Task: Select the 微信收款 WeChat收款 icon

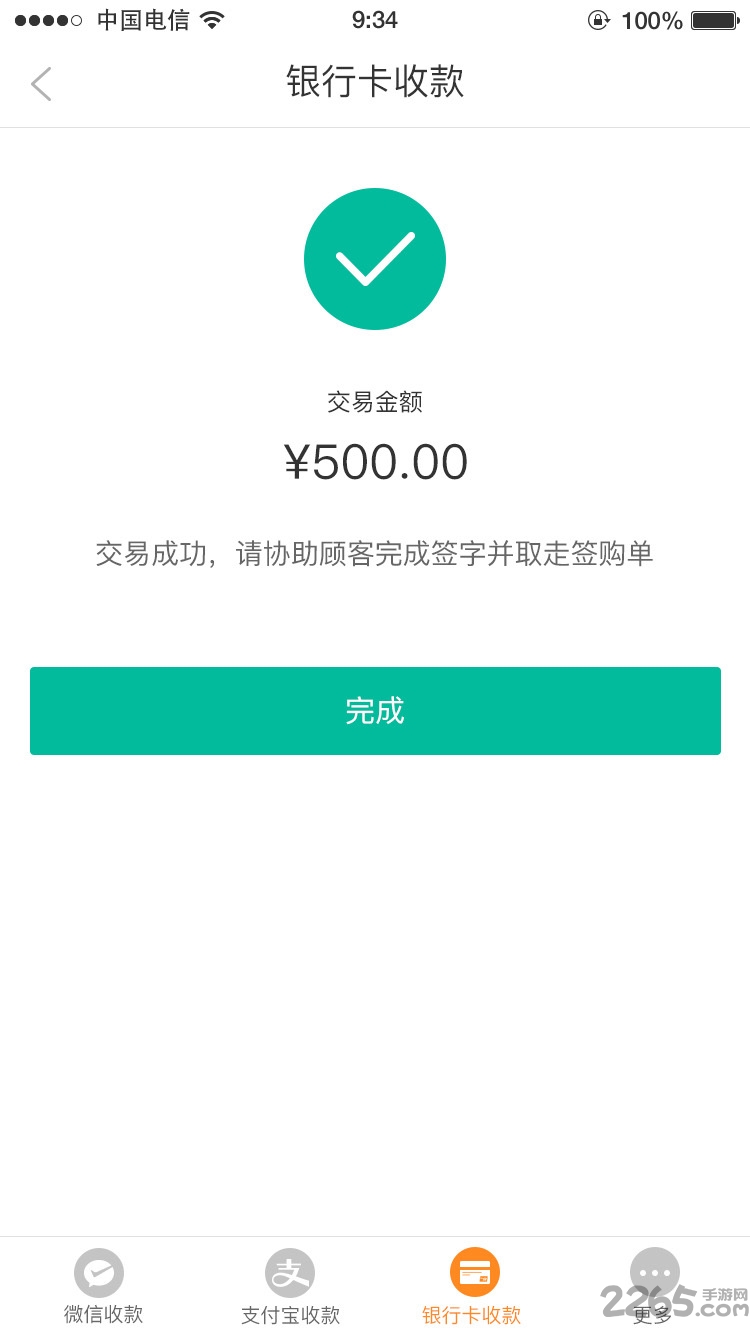Action: [101, 1274]
